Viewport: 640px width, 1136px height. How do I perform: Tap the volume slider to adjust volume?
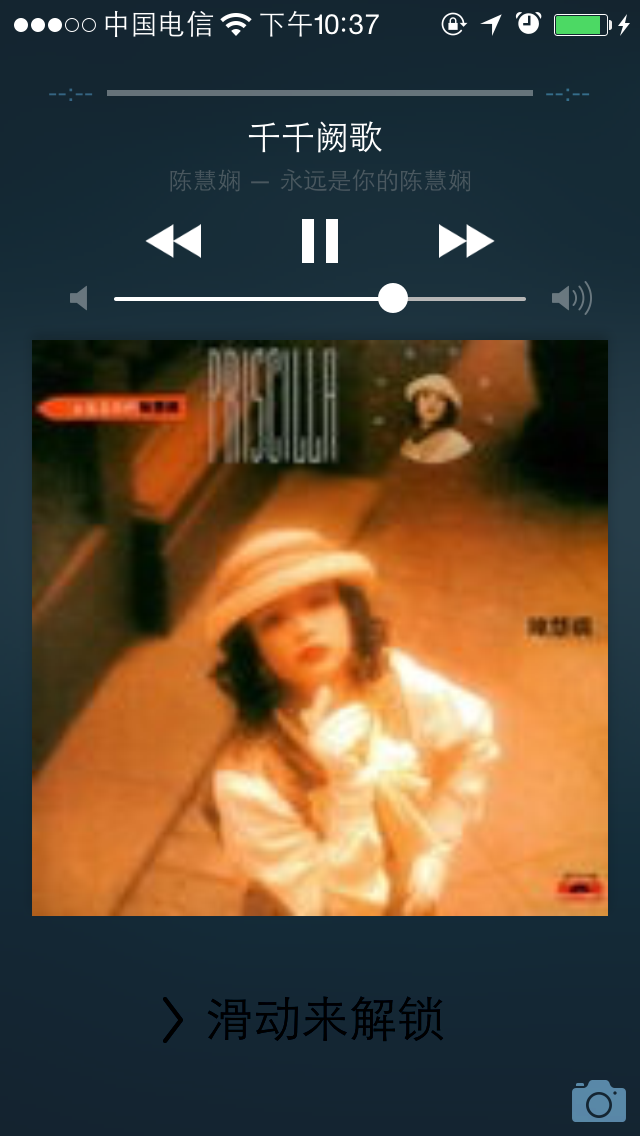click(x=320, y=298)
